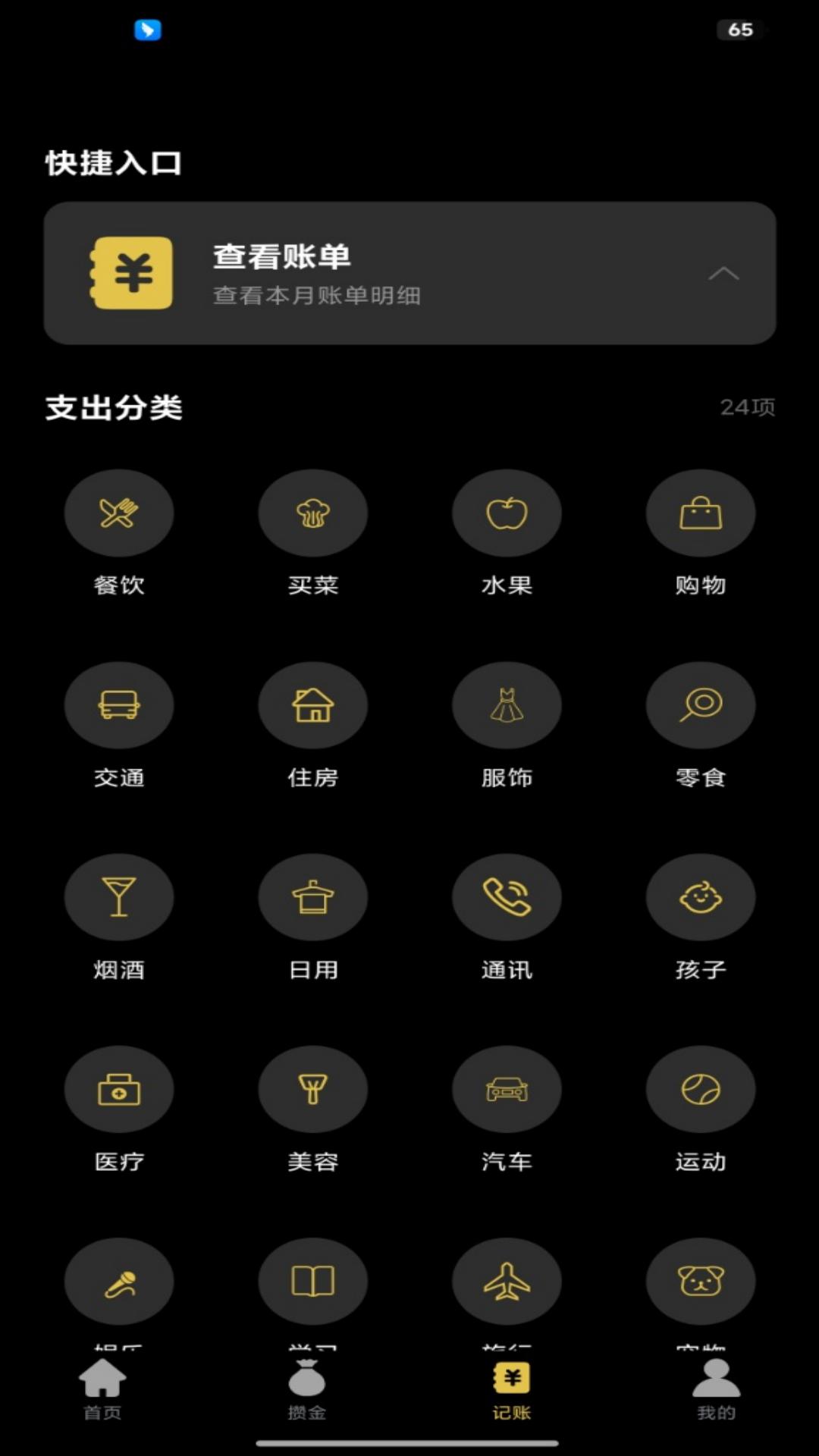This screenshot has height=1456, width=819.
Task: Open the 孩子 child category icon
Action: pyautogui.click(x=701, y=897)
